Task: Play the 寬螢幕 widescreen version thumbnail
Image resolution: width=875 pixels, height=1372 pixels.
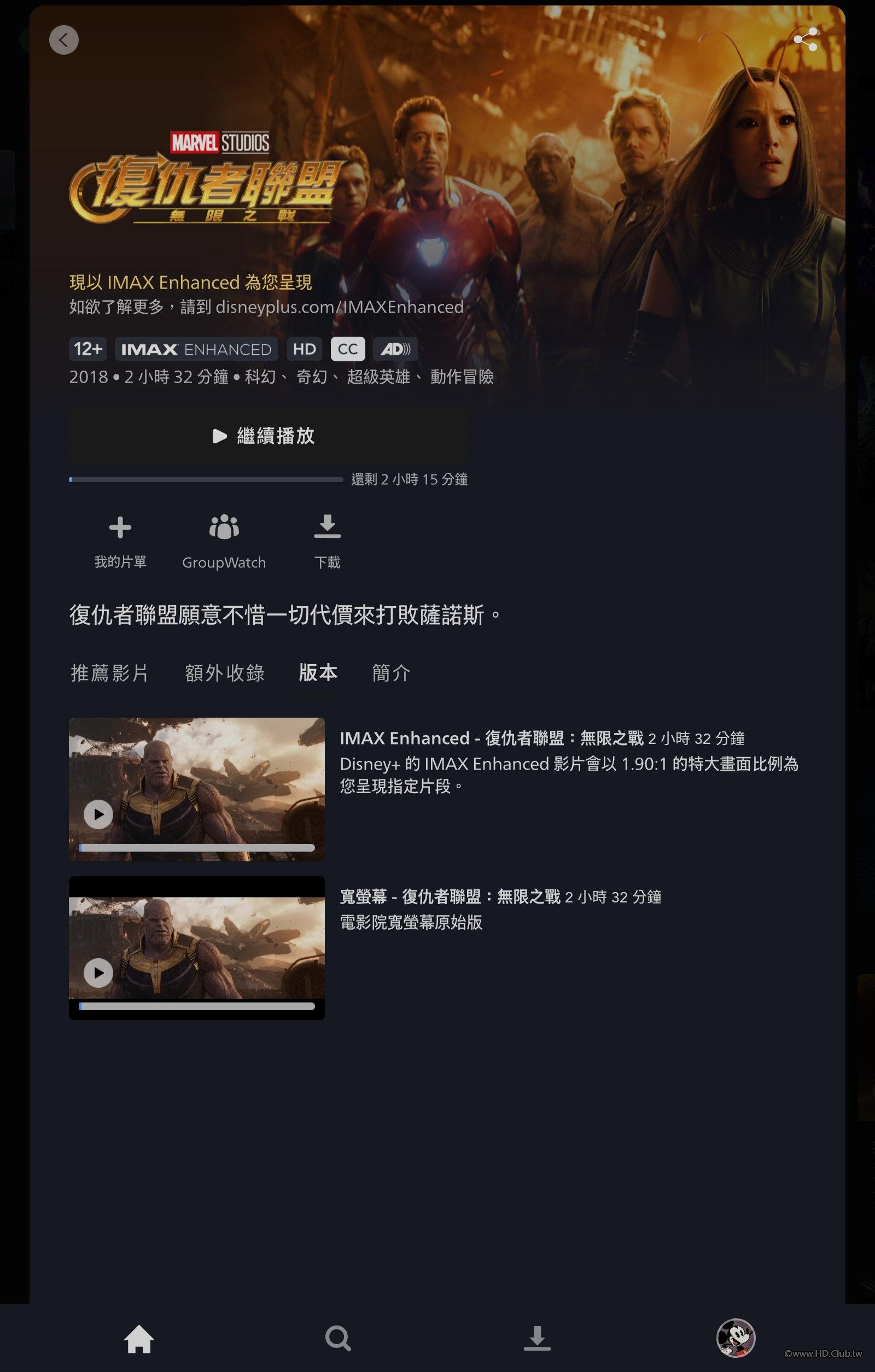Action: pos(197,947)
